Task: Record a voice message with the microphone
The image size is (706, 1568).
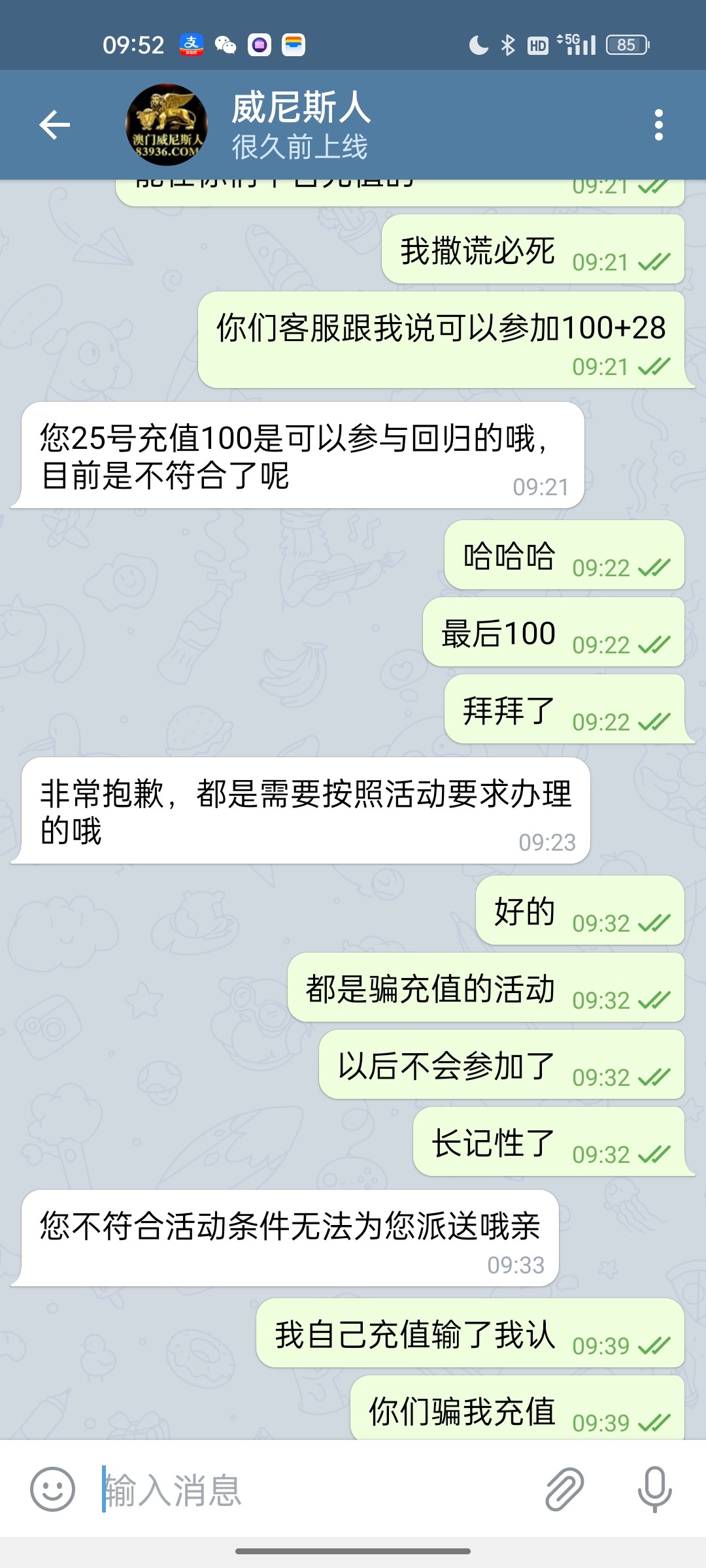Action: [654, 1489]
